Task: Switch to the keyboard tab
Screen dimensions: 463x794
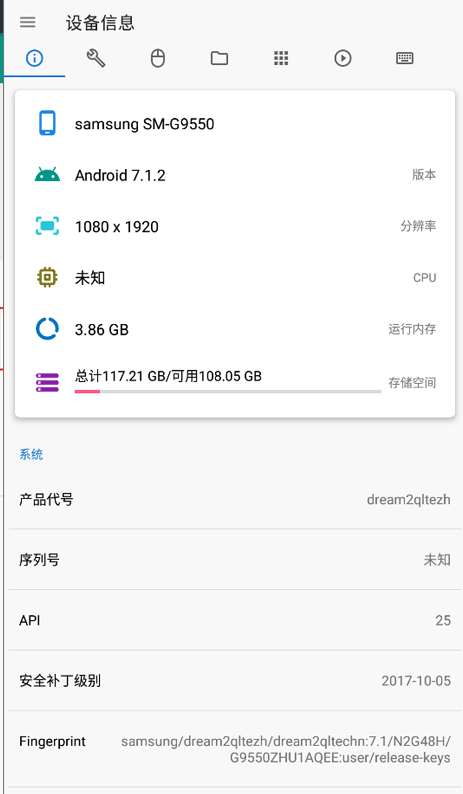Action: 405,58
